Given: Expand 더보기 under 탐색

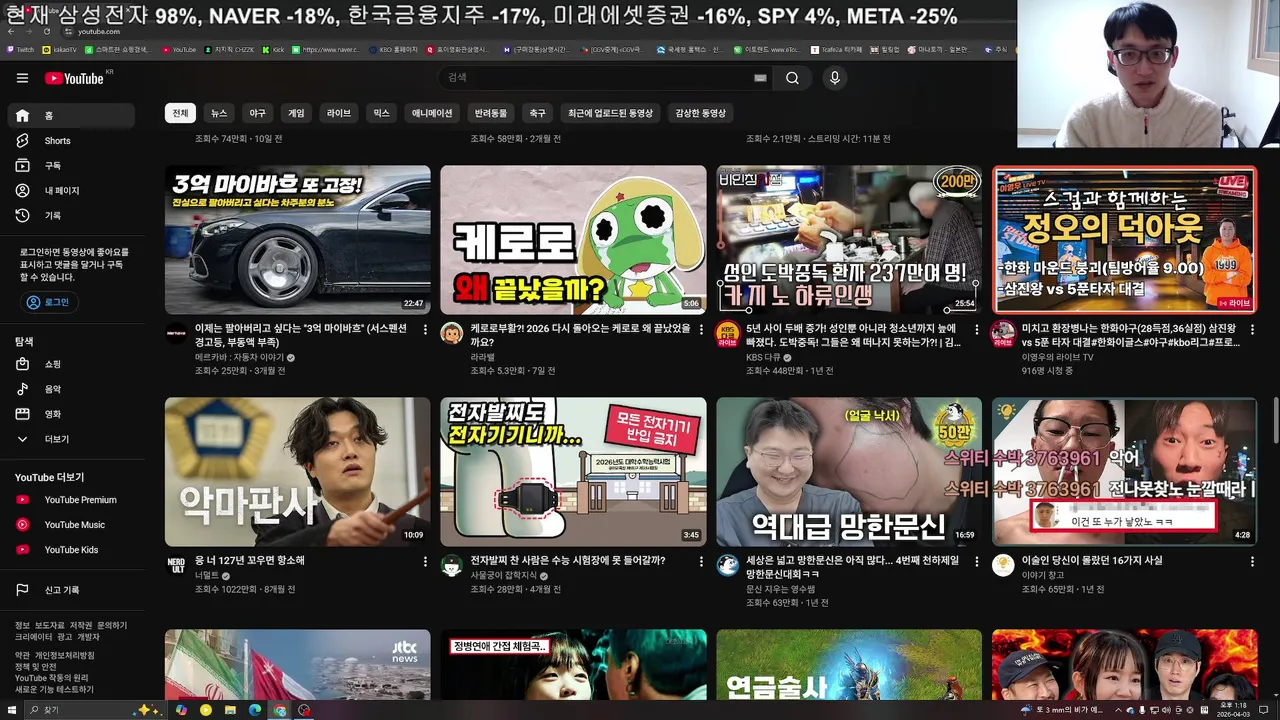Looking at the screenshot, I should (56, 439).
